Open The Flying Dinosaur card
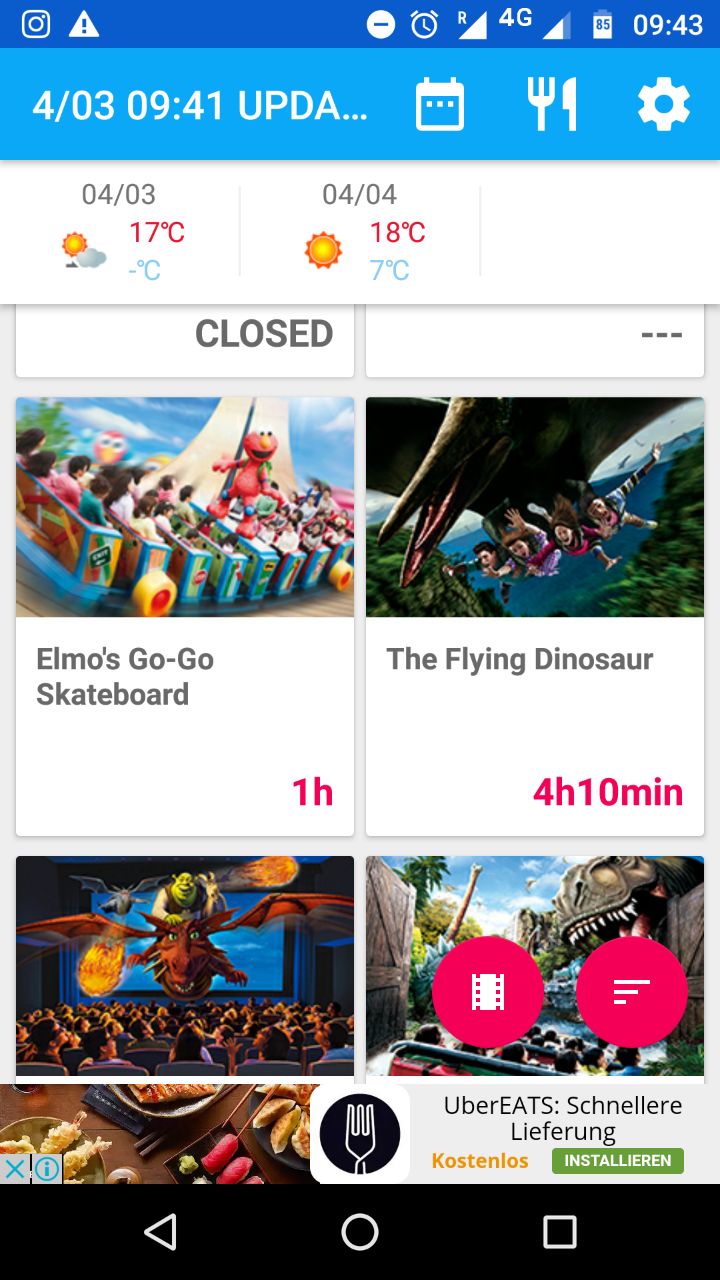The width and height of the screenshot is (720, 1280). (535, 616)
